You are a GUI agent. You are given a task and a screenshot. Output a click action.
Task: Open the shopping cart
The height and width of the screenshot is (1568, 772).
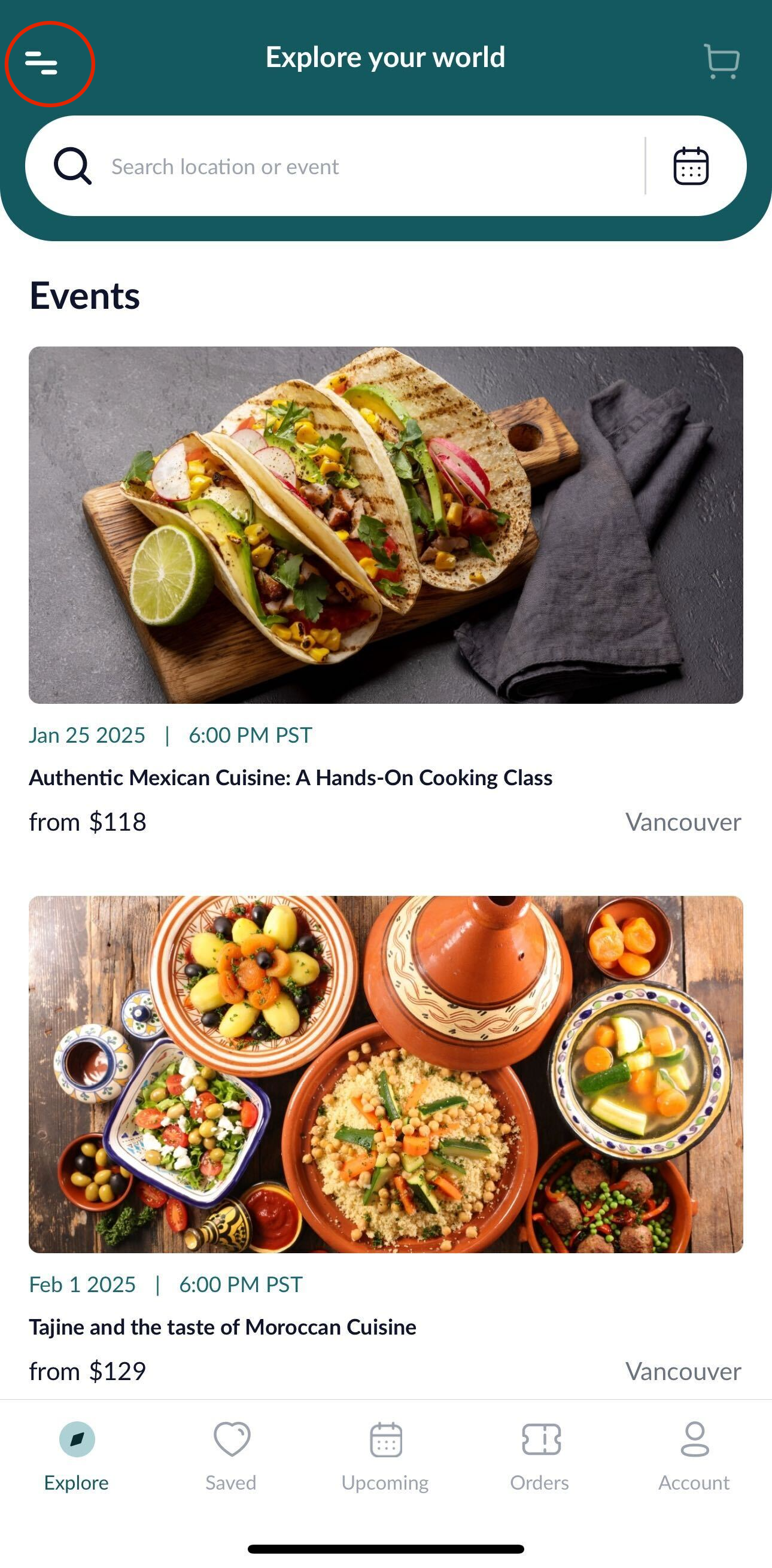coord(722,61)
